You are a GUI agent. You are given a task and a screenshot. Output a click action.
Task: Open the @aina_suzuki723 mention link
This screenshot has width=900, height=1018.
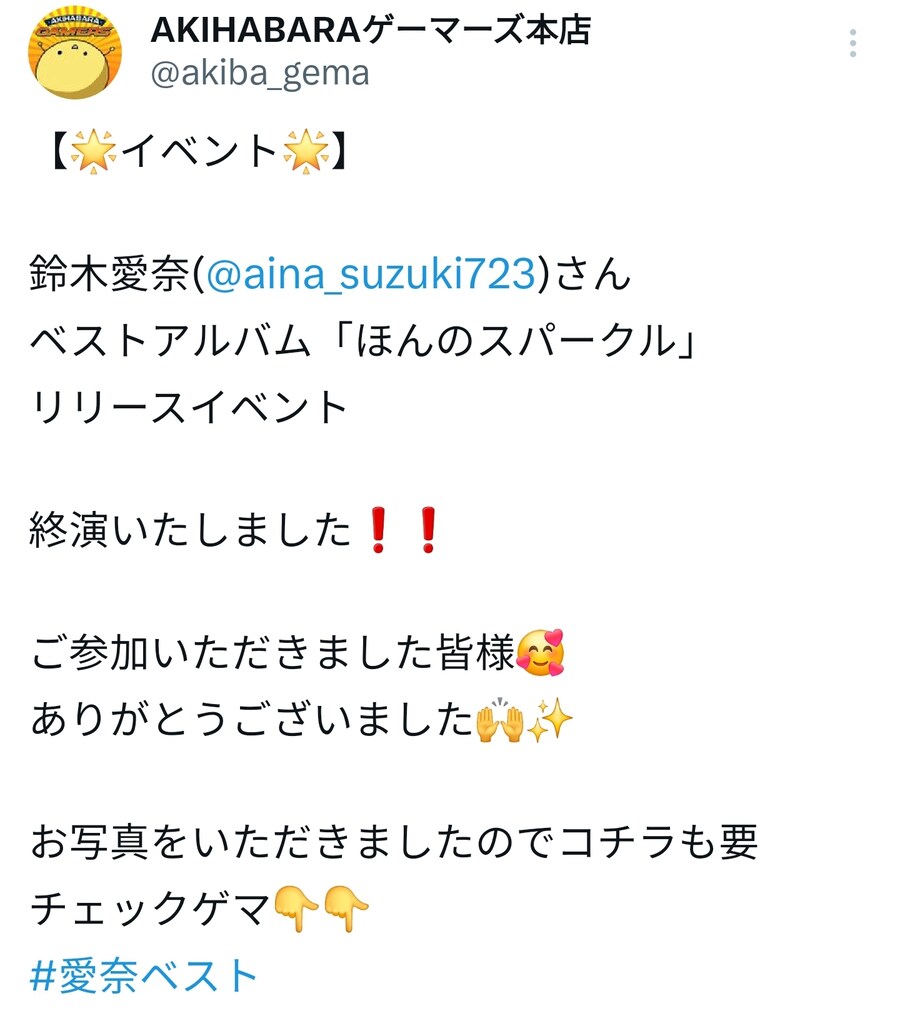[371, 273]
